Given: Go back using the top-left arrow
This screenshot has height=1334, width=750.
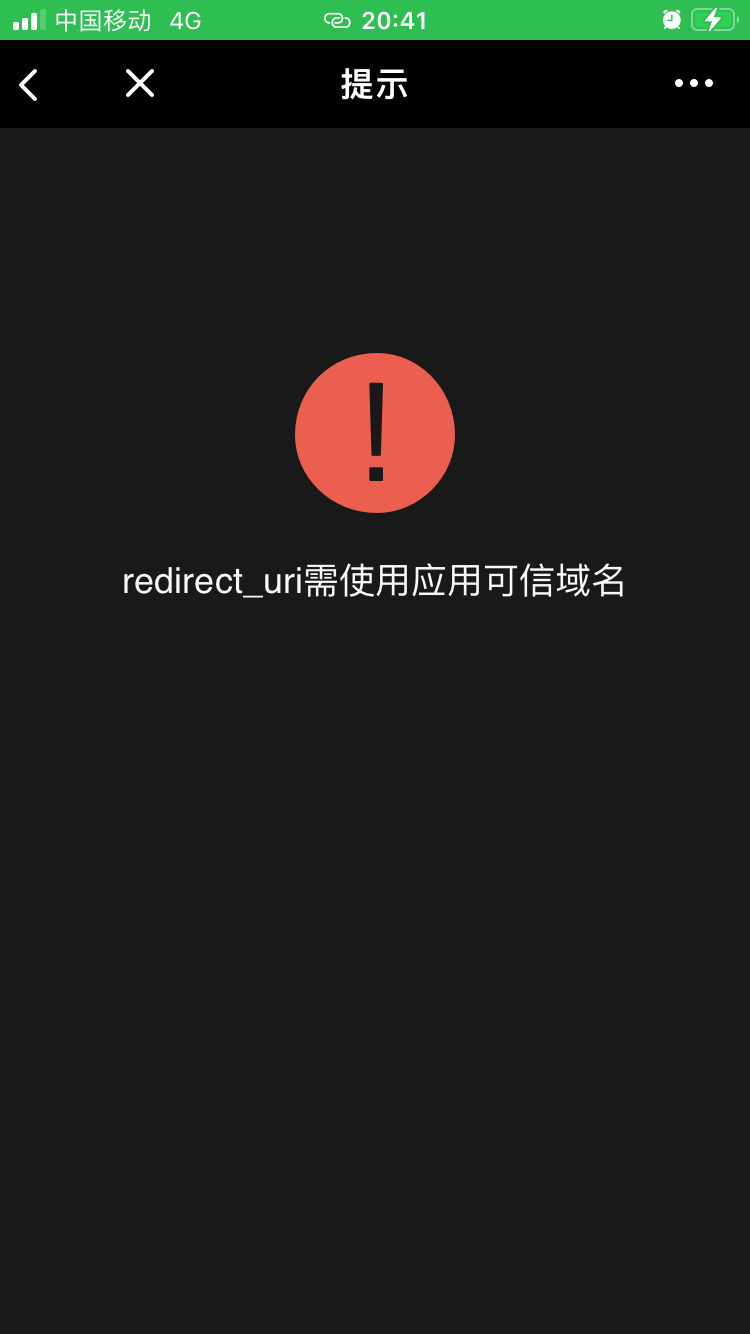Looking at the screenshot, I should (x=29, y=84).
